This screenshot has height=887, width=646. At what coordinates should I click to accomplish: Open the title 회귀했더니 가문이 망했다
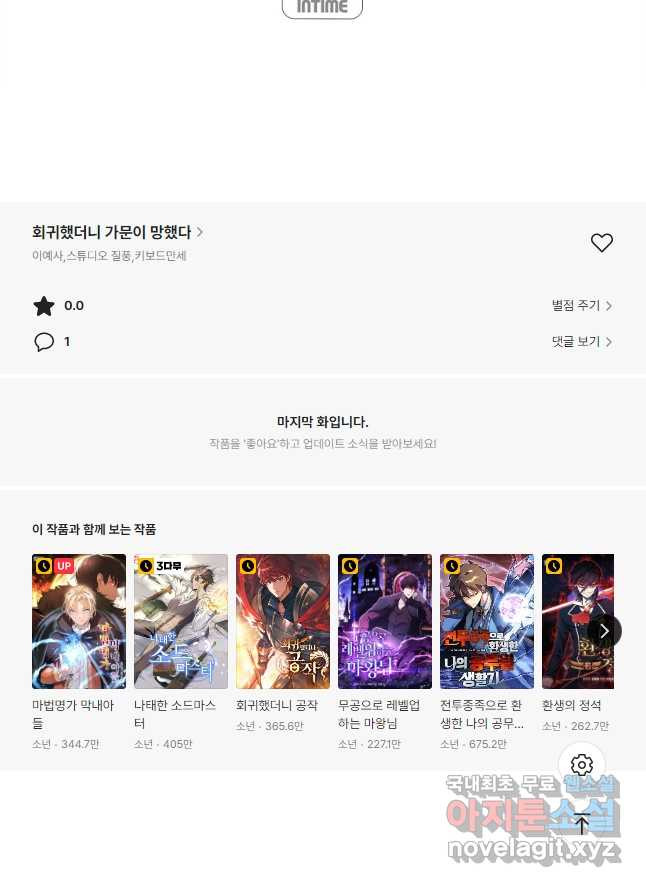pyautogui.click(x=117, y=232)
